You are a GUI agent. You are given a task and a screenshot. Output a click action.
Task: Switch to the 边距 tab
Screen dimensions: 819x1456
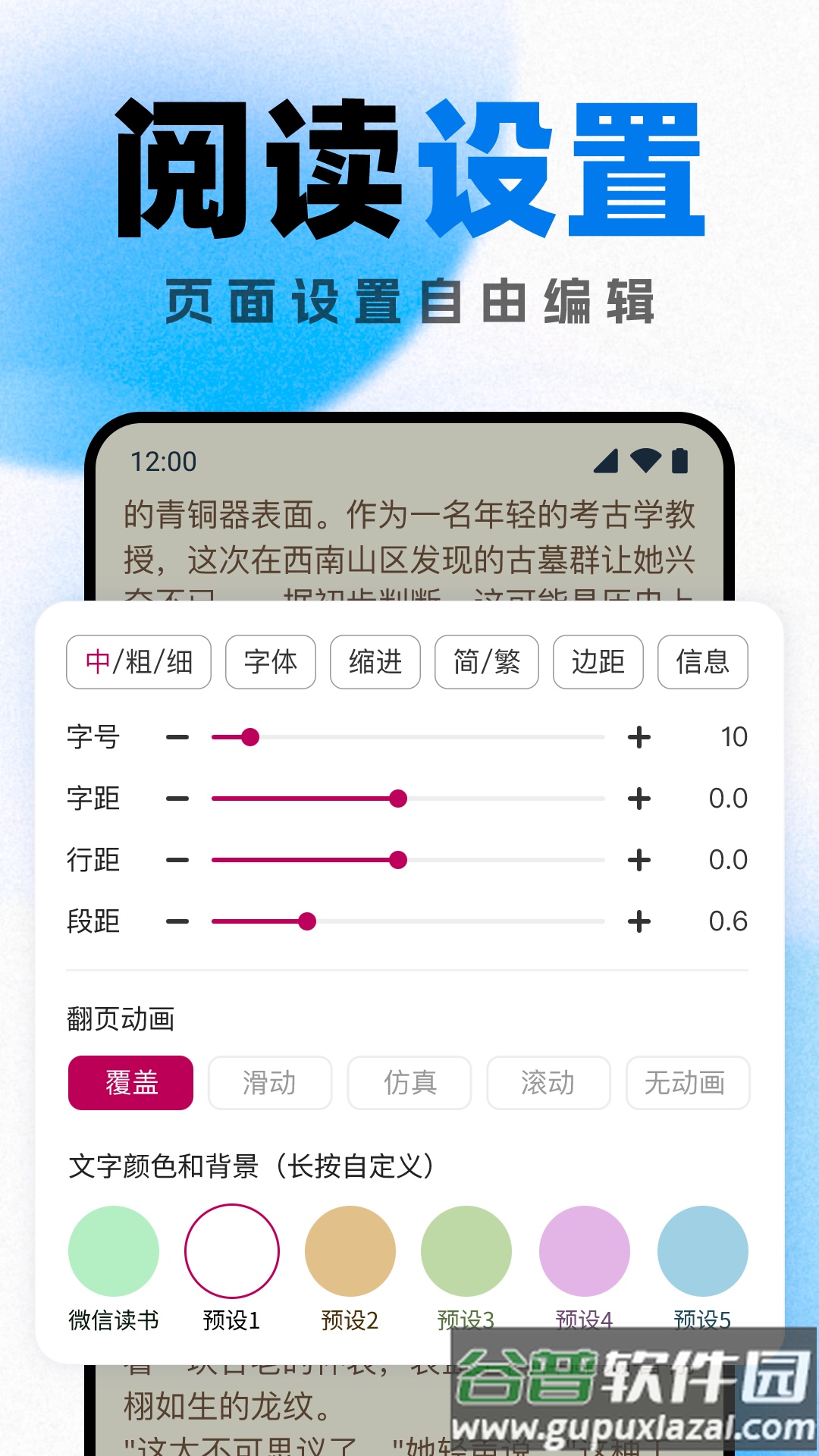pyautogui.click(x=598, y=662)
